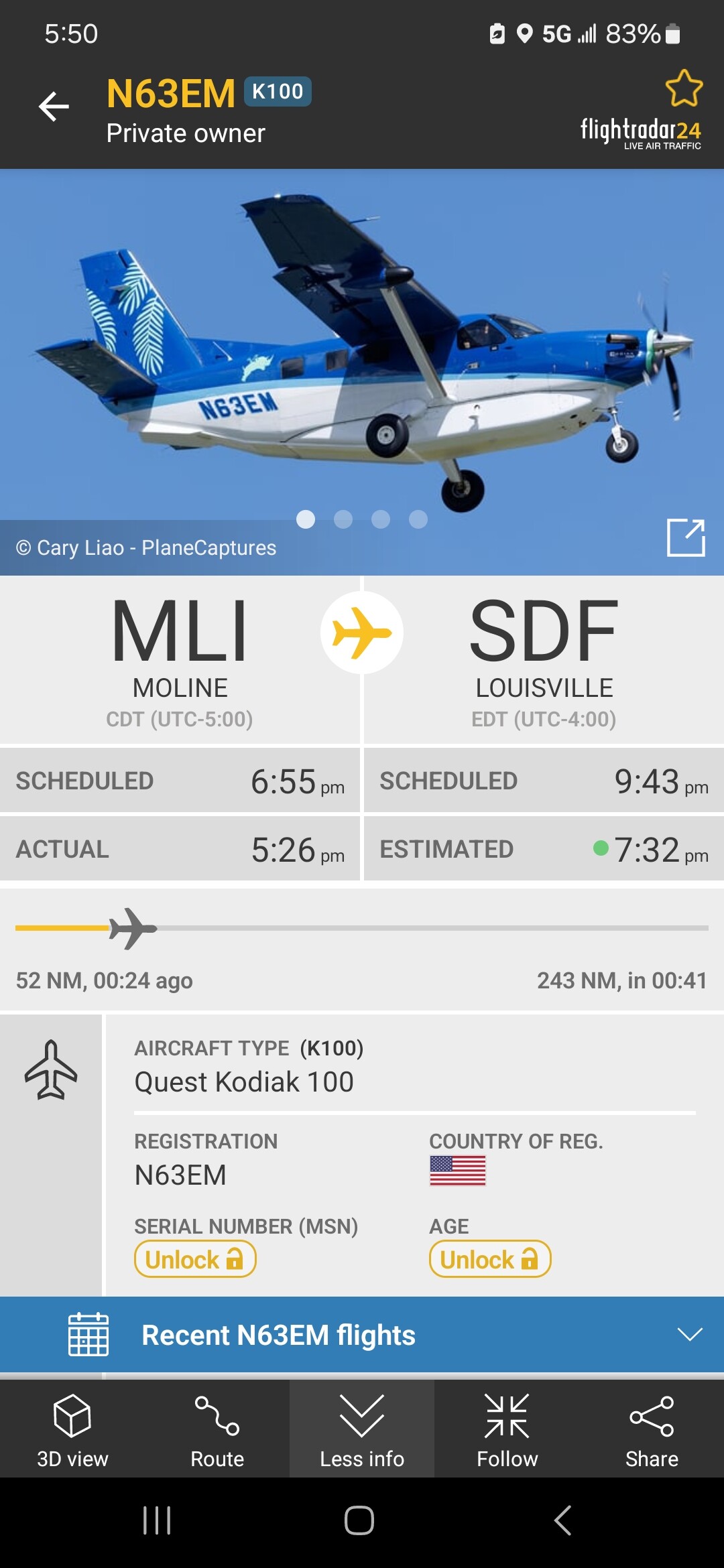Go back using the arrow icon

click(54, 107)
